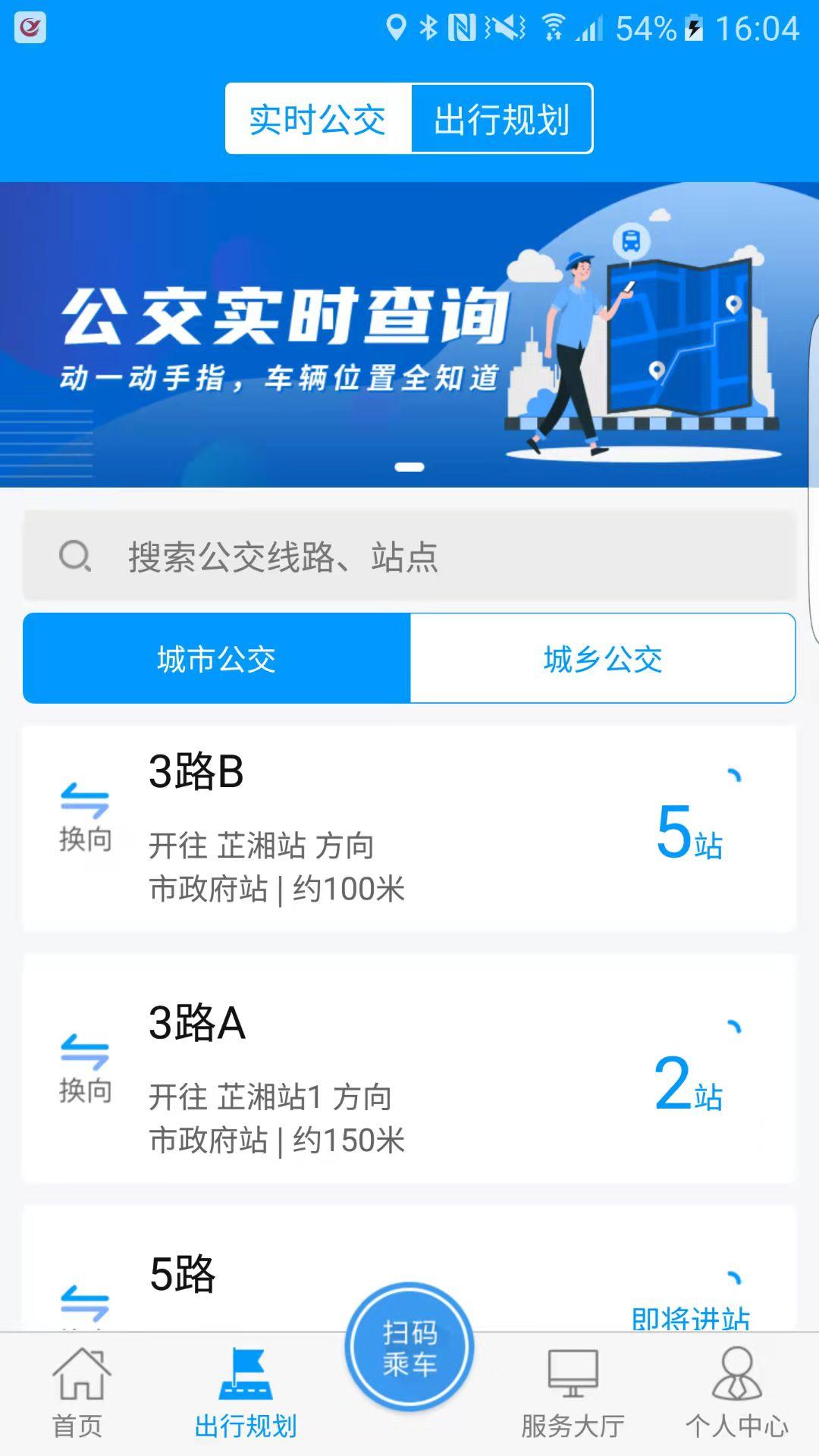This screenshot has height=1456, width=819.
Task: Toggle to 出行规划 at the top segmented control
Action: click(x=501, y=118)
